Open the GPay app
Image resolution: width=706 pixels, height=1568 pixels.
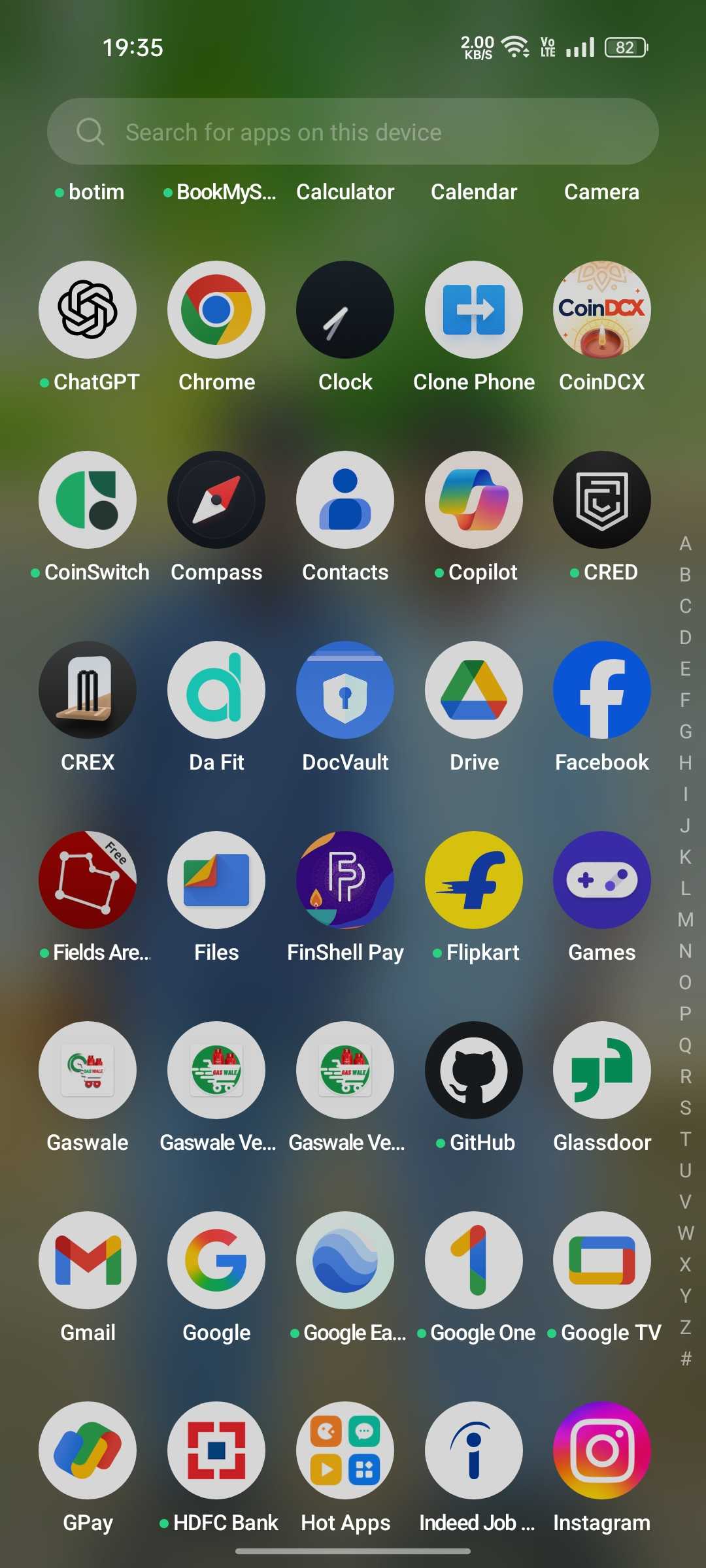point(88,1450)
